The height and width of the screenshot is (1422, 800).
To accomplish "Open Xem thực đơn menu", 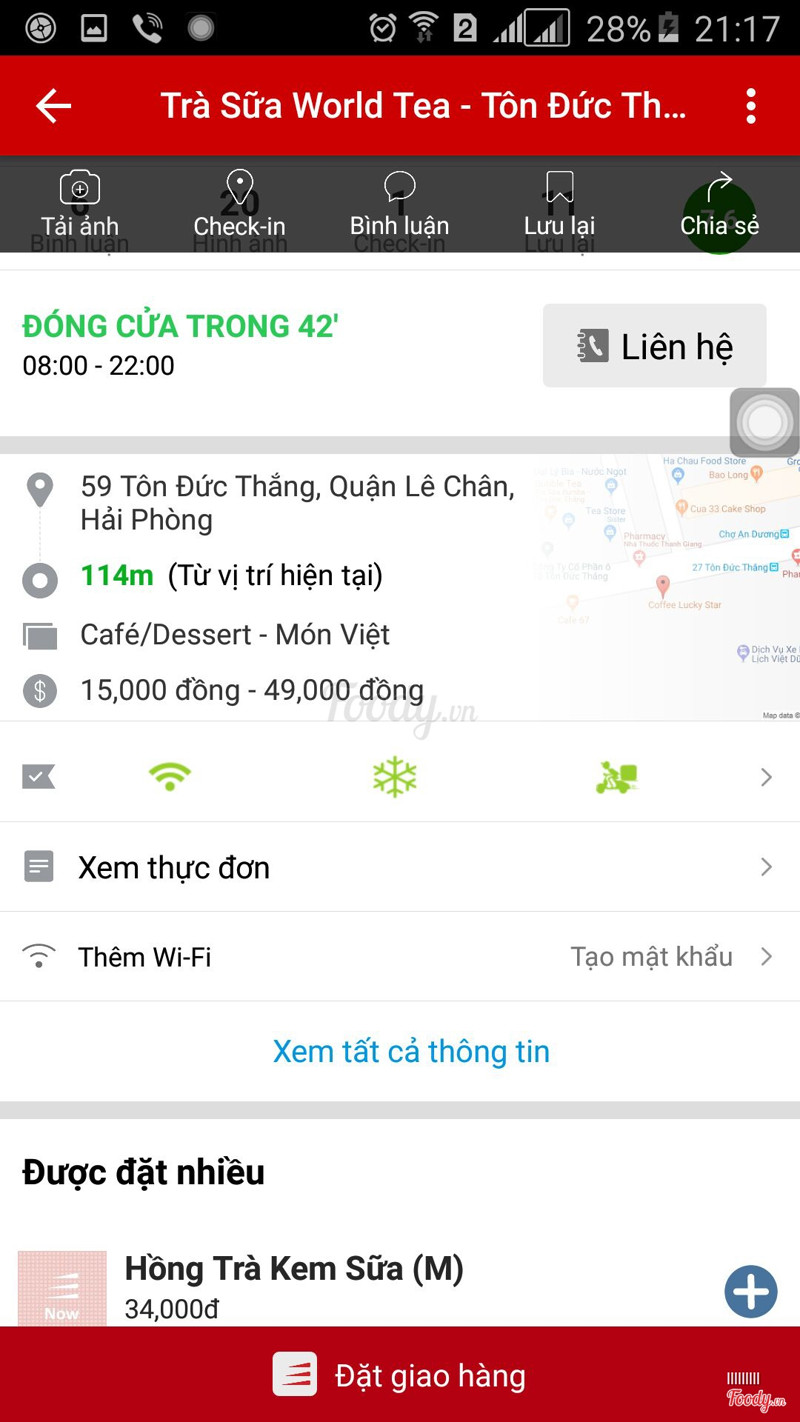I will 400,867.
